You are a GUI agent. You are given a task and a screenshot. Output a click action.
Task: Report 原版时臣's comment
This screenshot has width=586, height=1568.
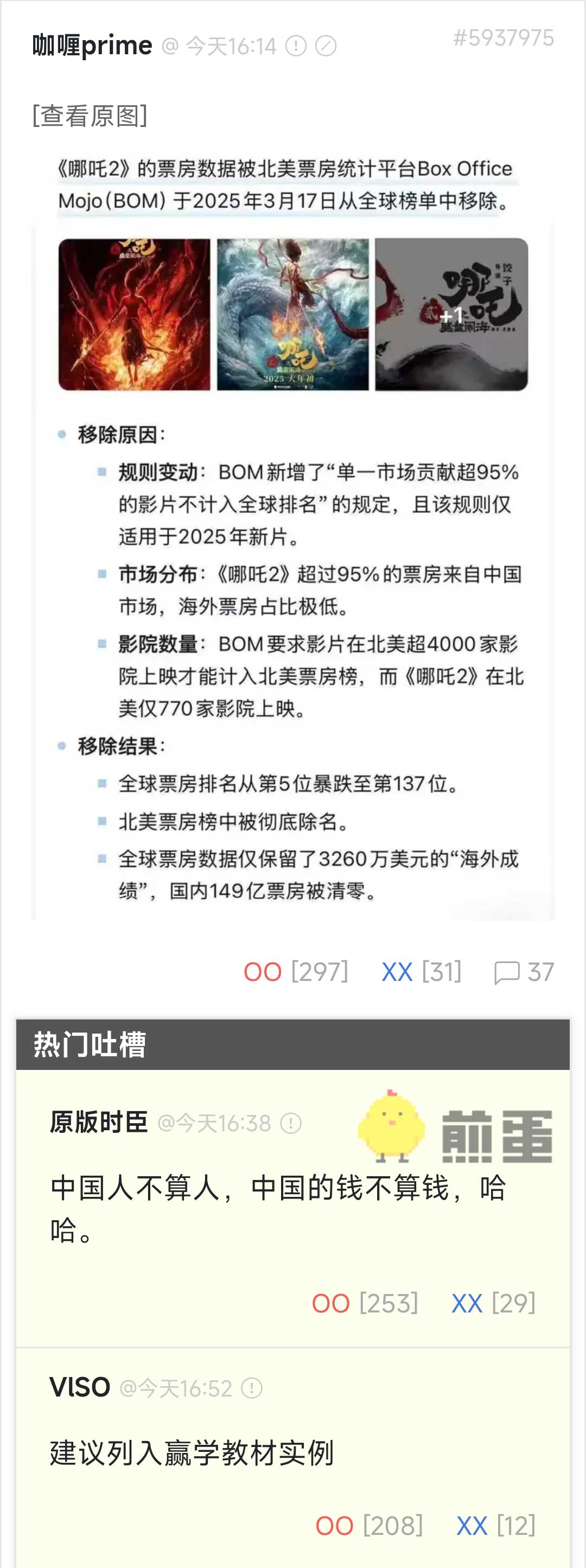(291, 1123)
